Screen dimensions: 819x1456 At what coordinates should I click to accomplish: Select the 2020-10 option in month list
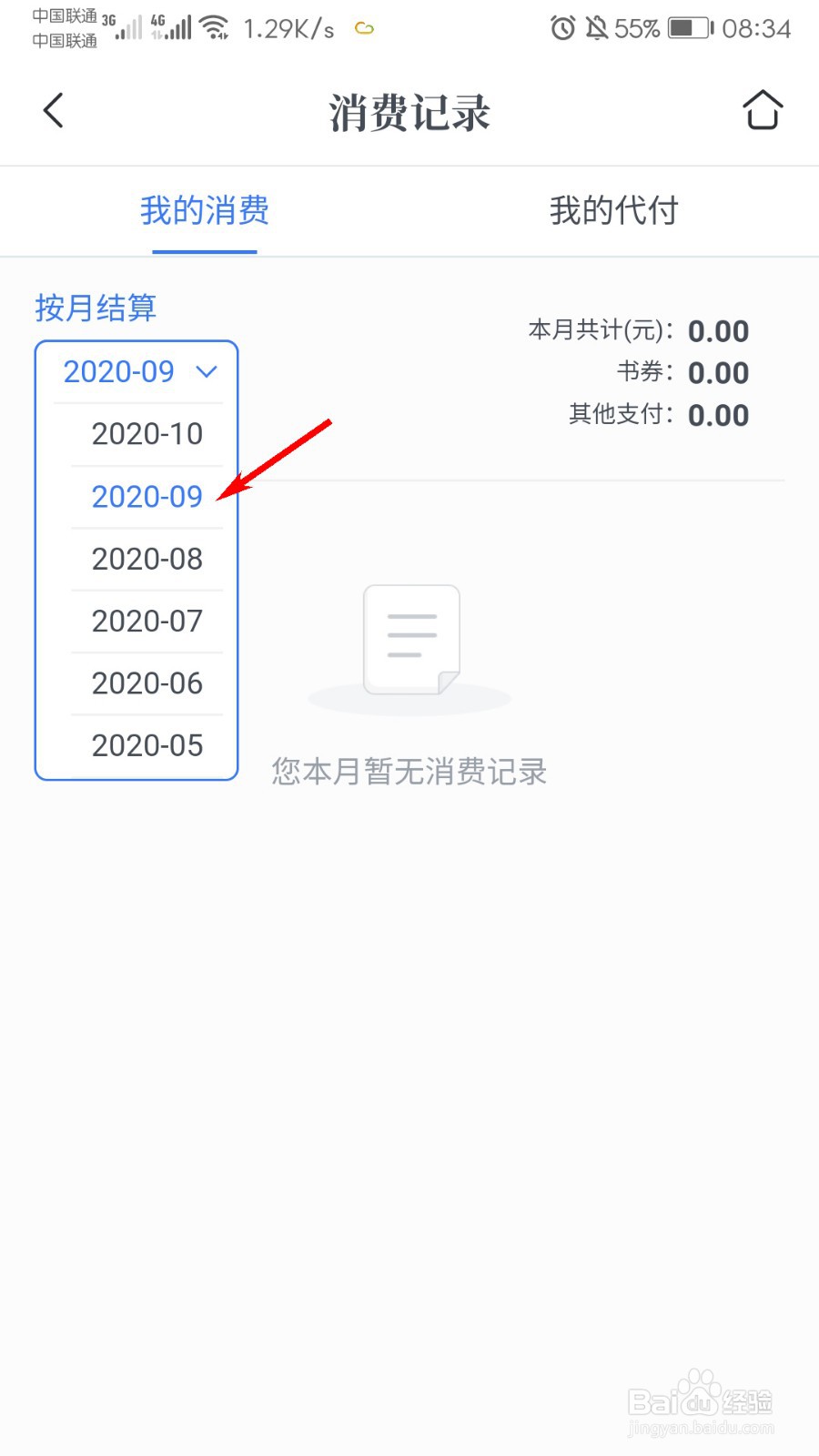(147, 434)
